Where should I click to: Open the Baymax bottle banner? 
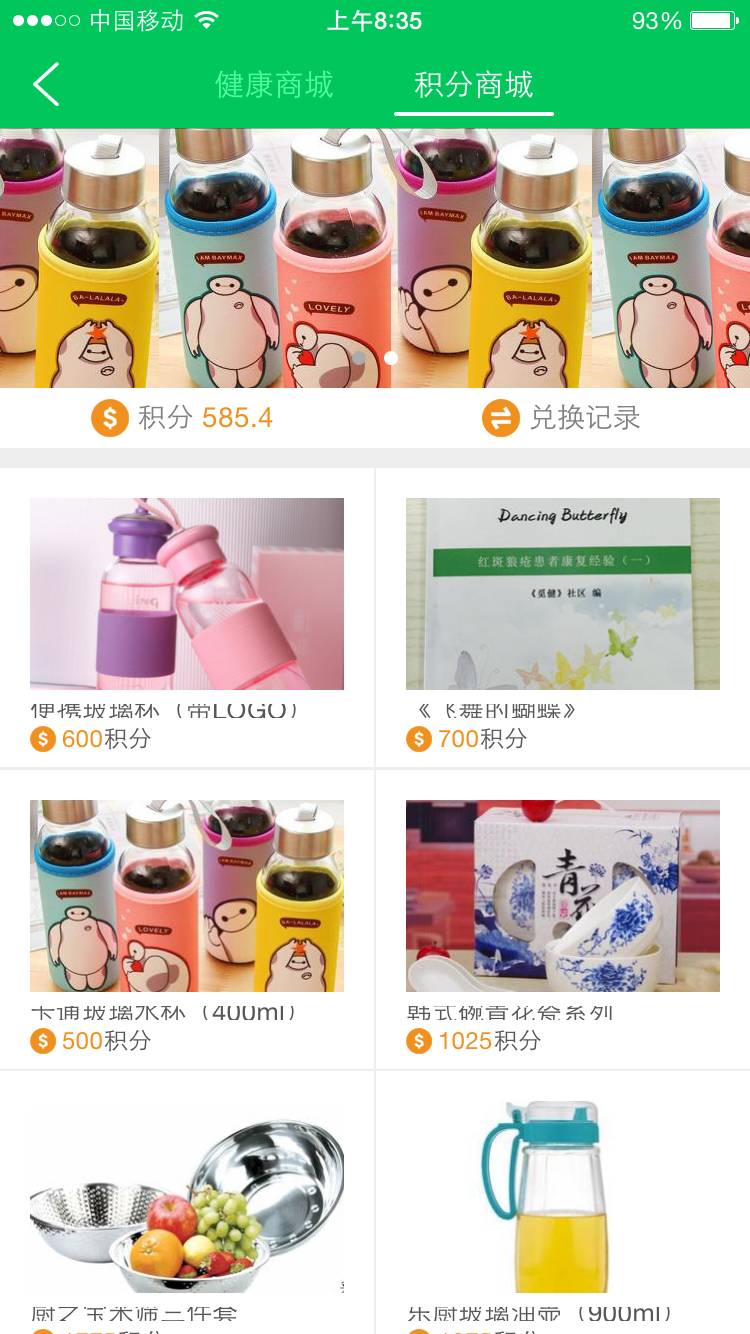(375, 258)
